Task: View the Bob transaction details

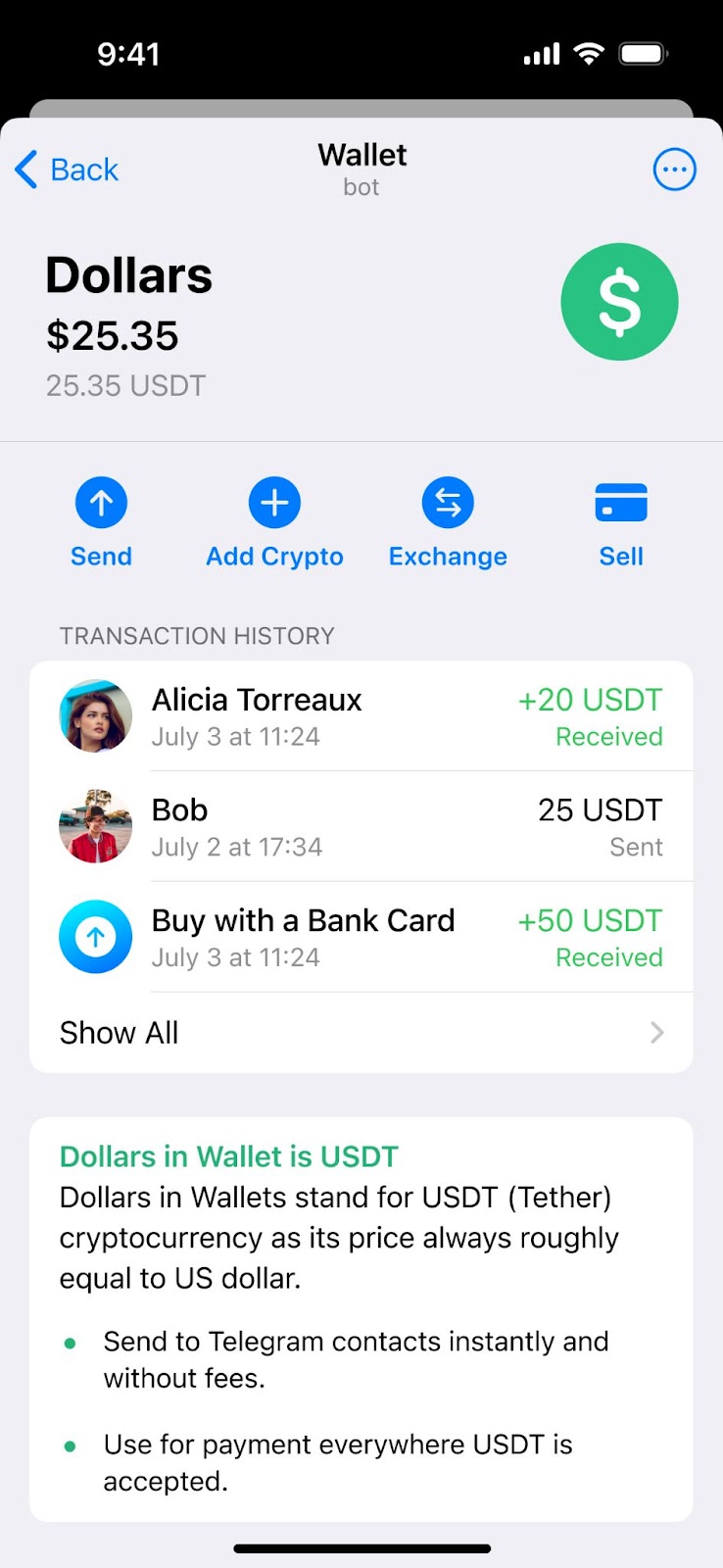Action: [x=361, y=827]
